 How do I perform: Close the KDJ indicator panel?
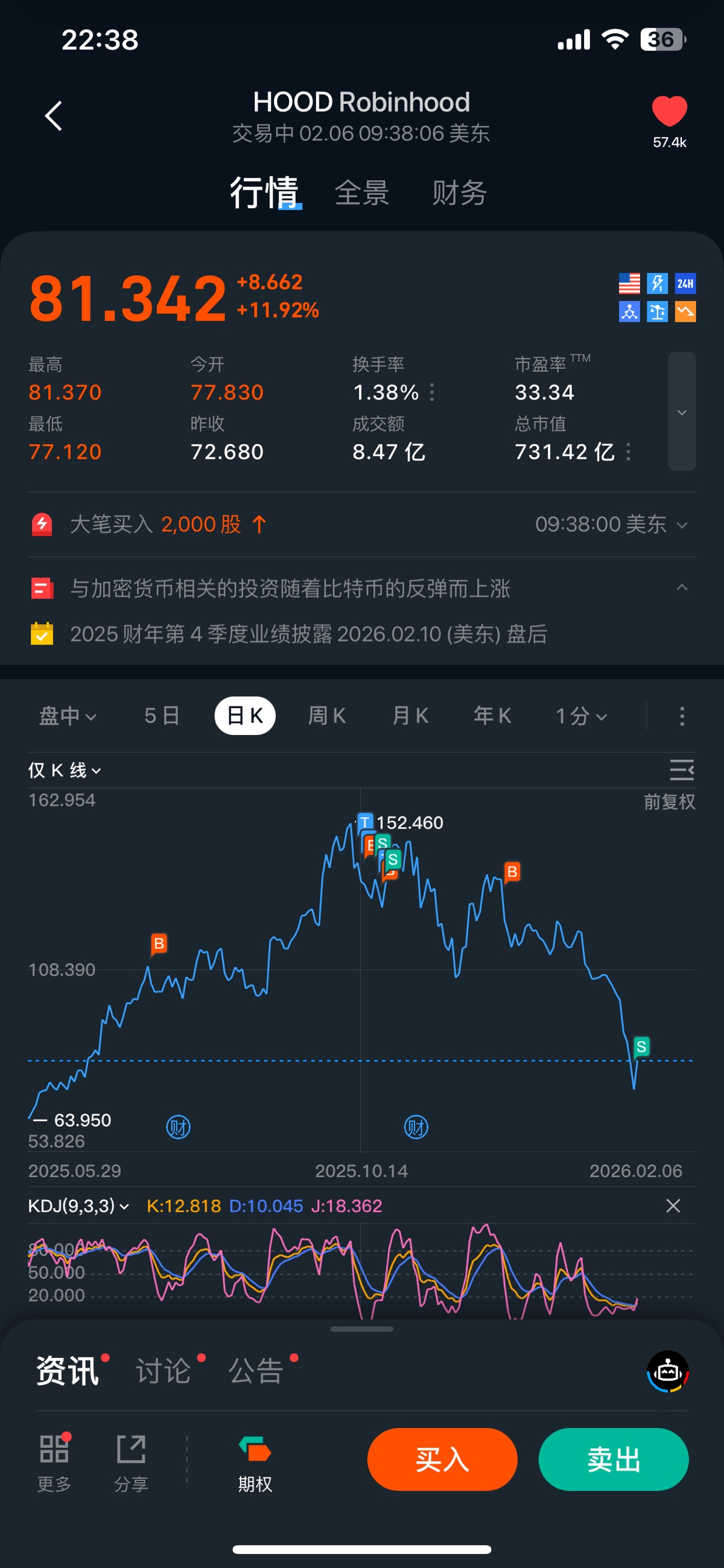click(x=673, y=1206)
